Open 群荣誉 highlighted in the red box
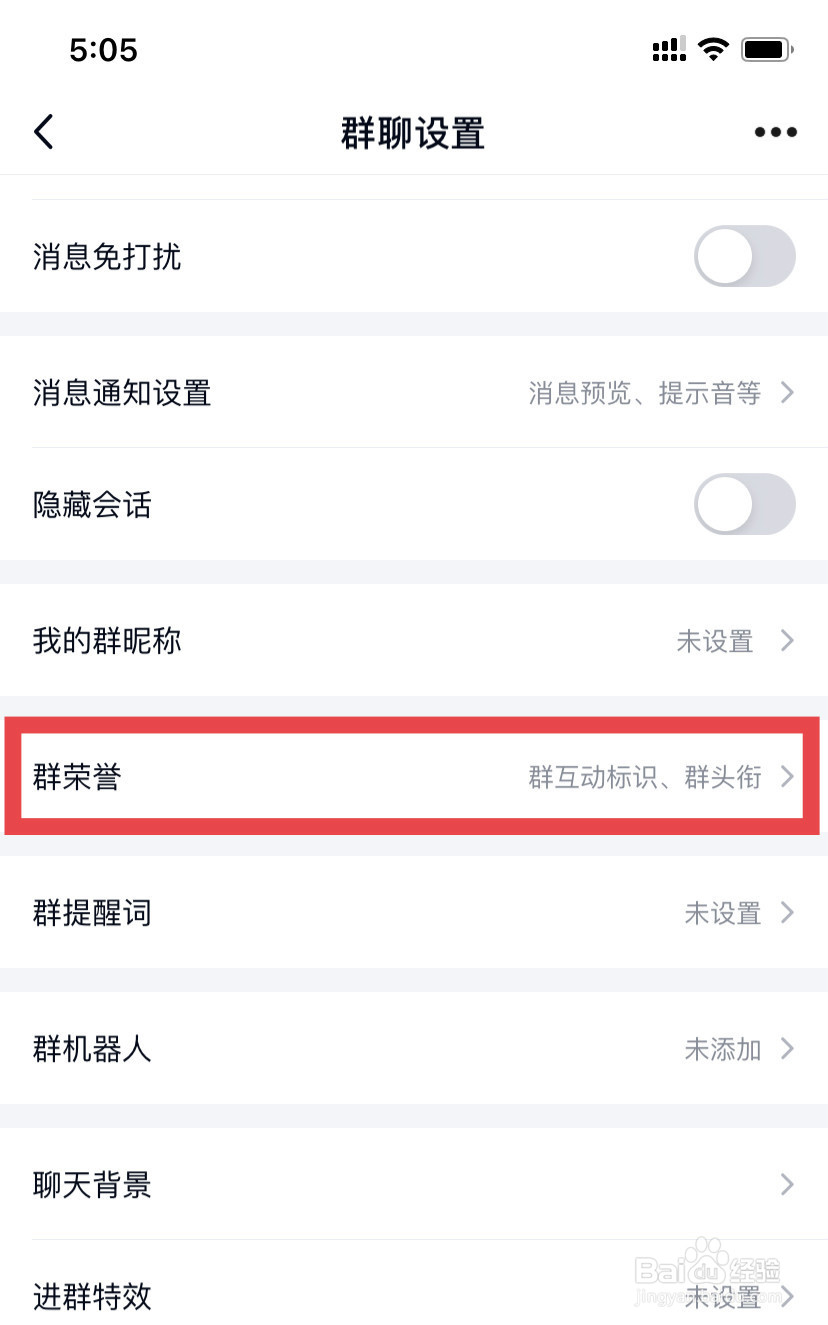The width and height of the screenshot is (828, 1325). click(x=414, y=777)
